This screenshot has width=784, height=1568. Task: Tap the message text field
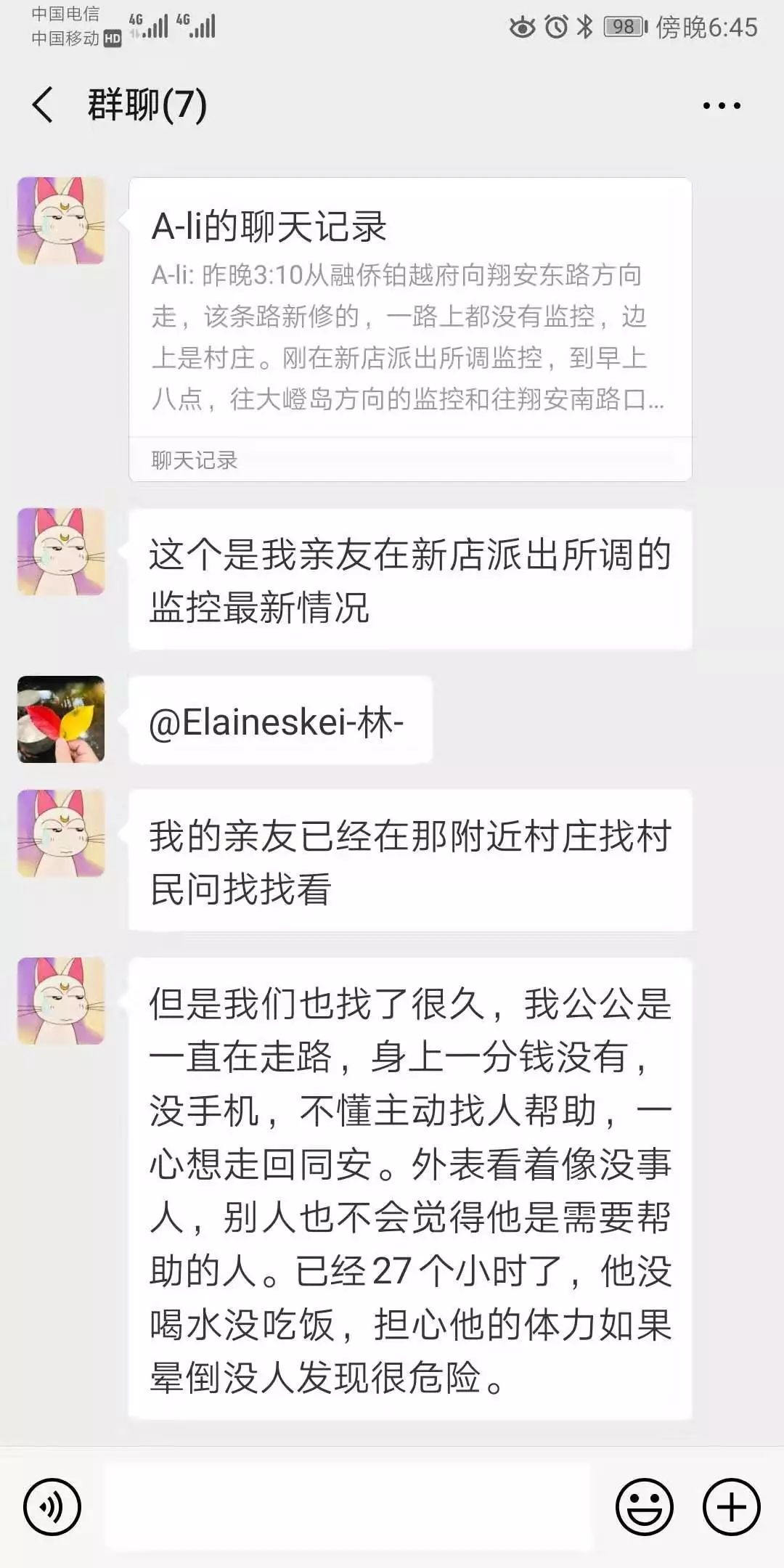pos(348,1507)
